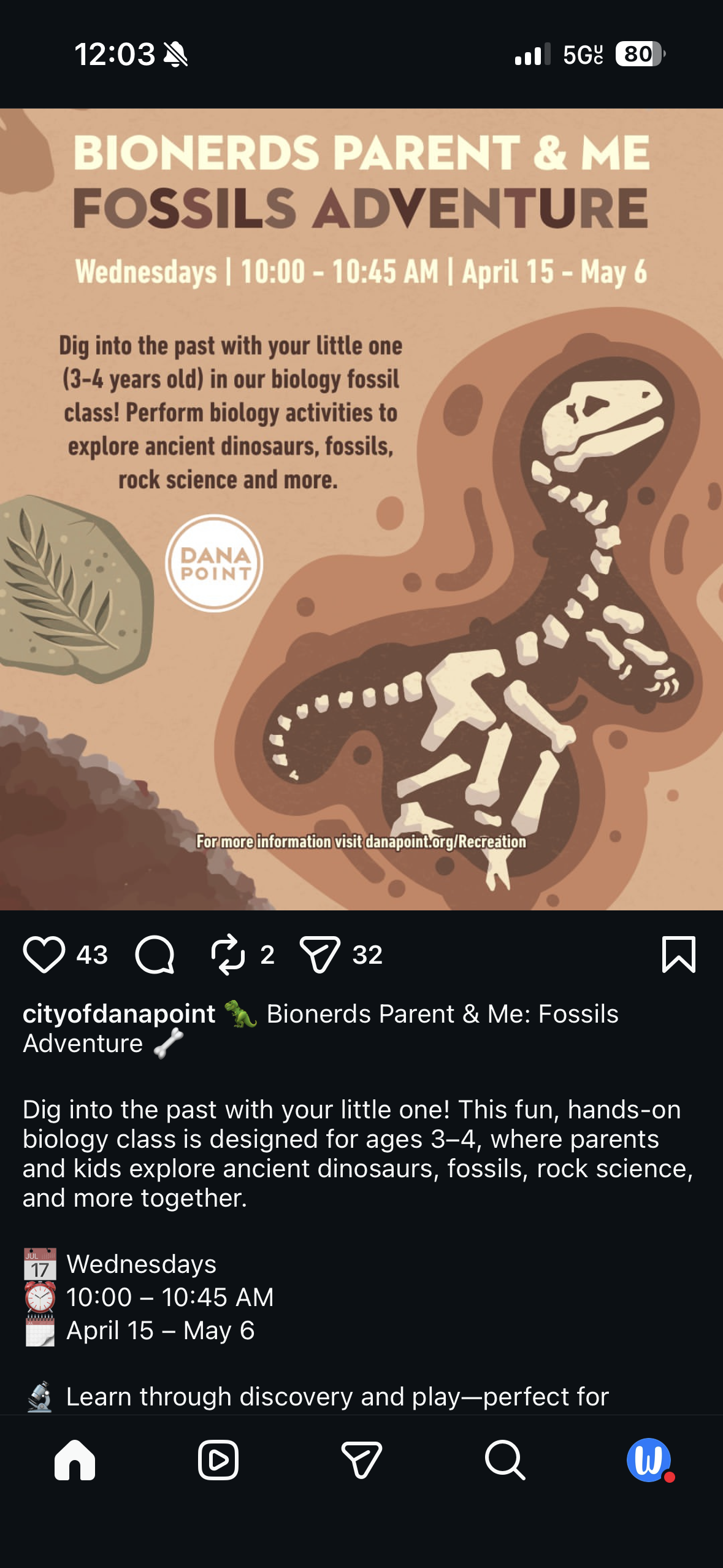The height and width of the screenshot is (1568, 723).
Task: Like the Bionerds Fossils Adventure post
Action: pyautogui.click(x=44, y=955)
